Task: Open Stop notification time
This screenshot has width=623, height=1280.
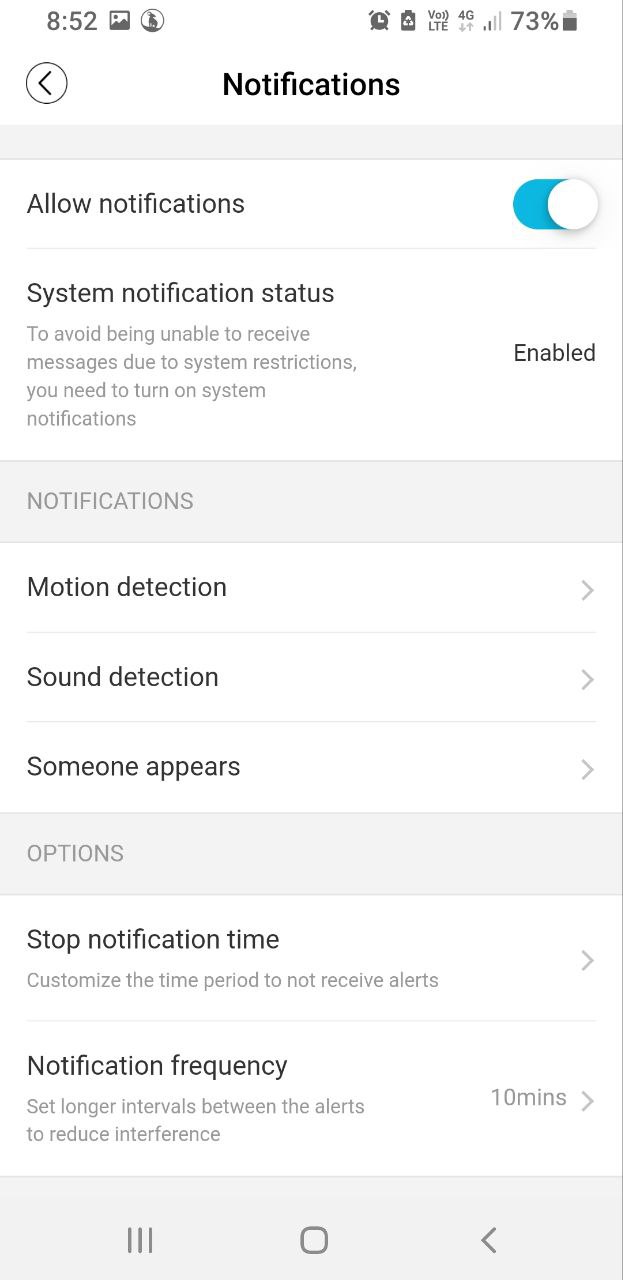Action: (x=311, y=958)
